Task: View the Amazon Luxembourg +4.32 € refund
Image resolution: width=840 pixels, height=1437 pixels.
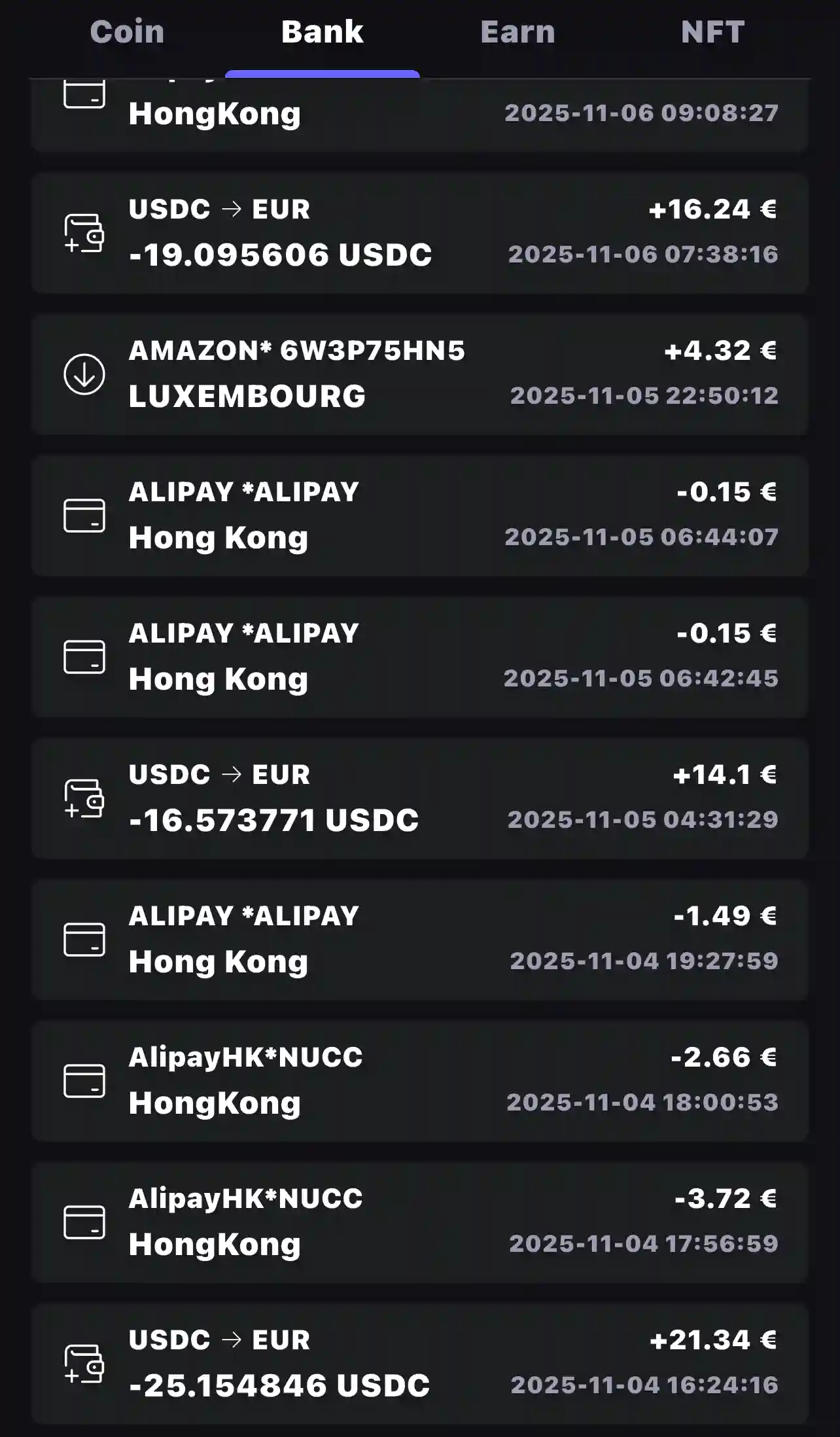Action: 419,374
